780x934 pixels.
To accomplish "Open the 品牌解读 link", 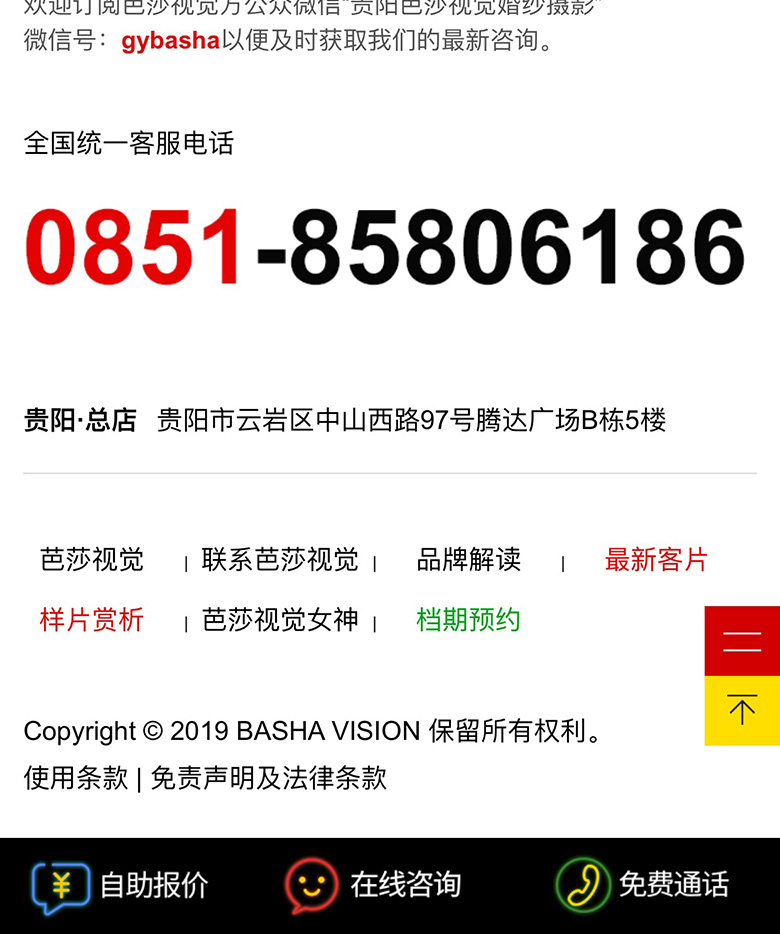I will [468, 560].
